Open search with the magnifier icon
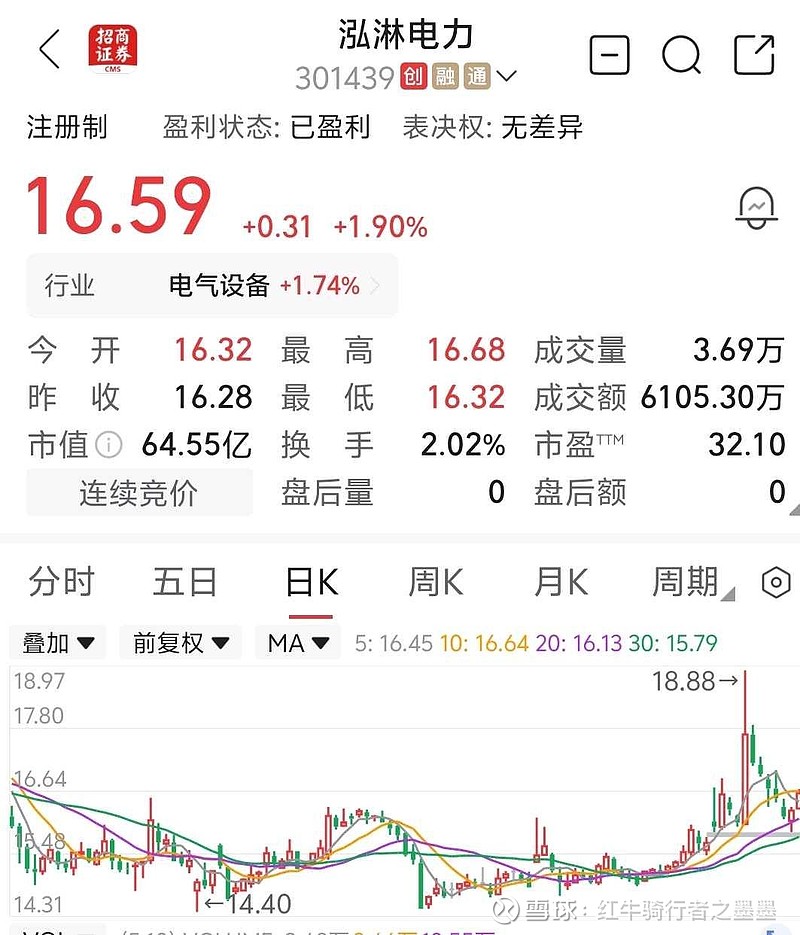The image size is (800, 935). pos(681,56)
